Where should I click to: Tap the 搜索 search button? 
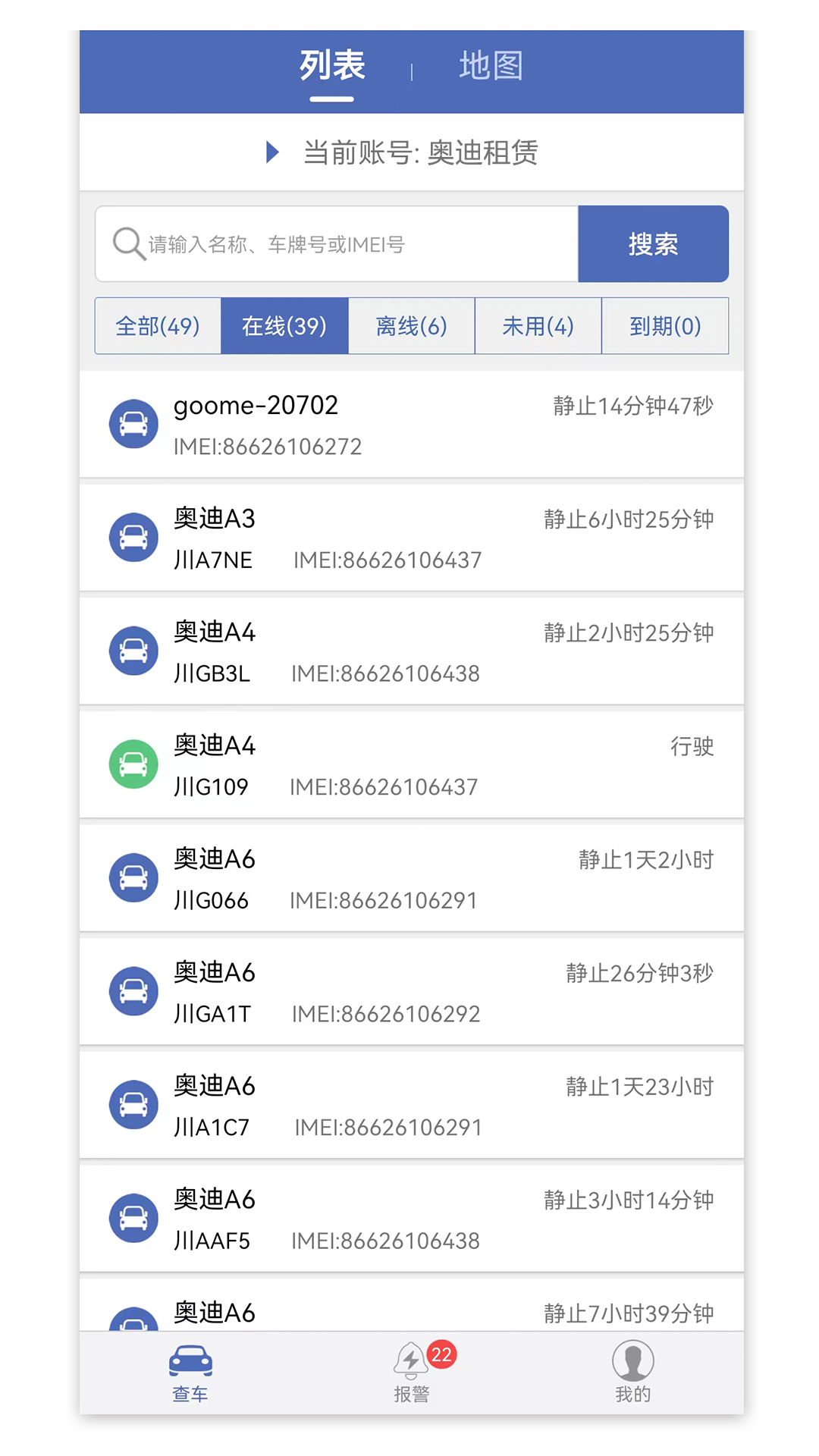653,244
